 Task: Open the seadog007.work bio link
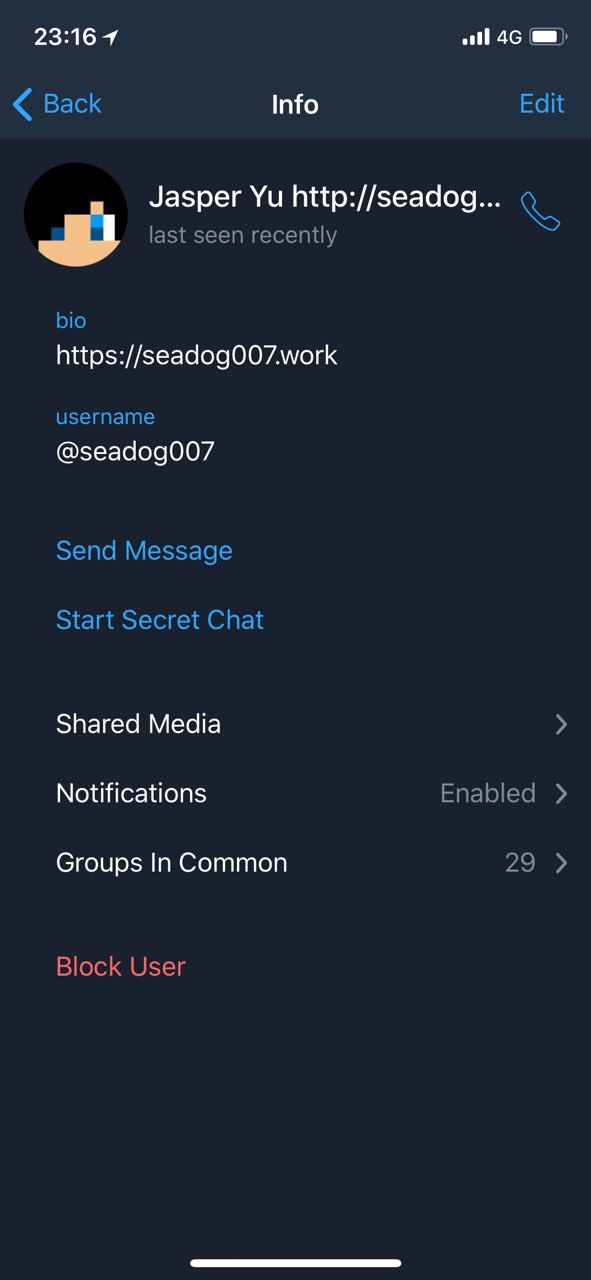(197, 355)
